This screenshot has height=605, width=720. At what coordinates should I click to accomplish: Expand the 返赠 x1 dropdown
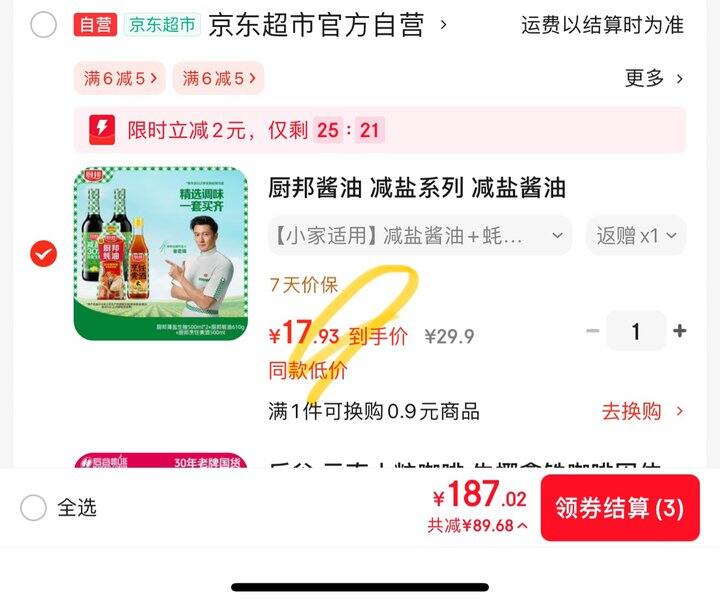(636, 236)
